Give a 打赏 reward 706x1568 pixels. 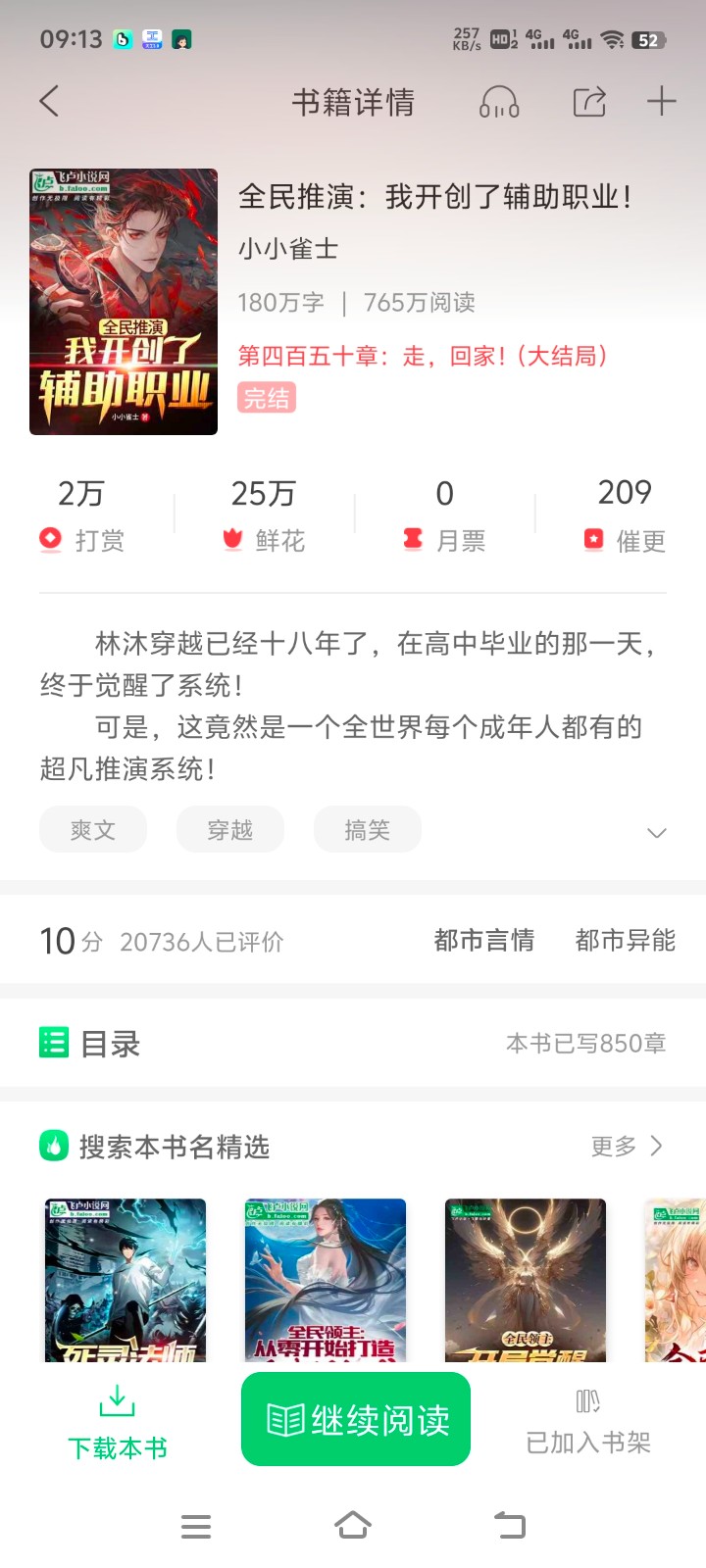[x=81, y=515]
